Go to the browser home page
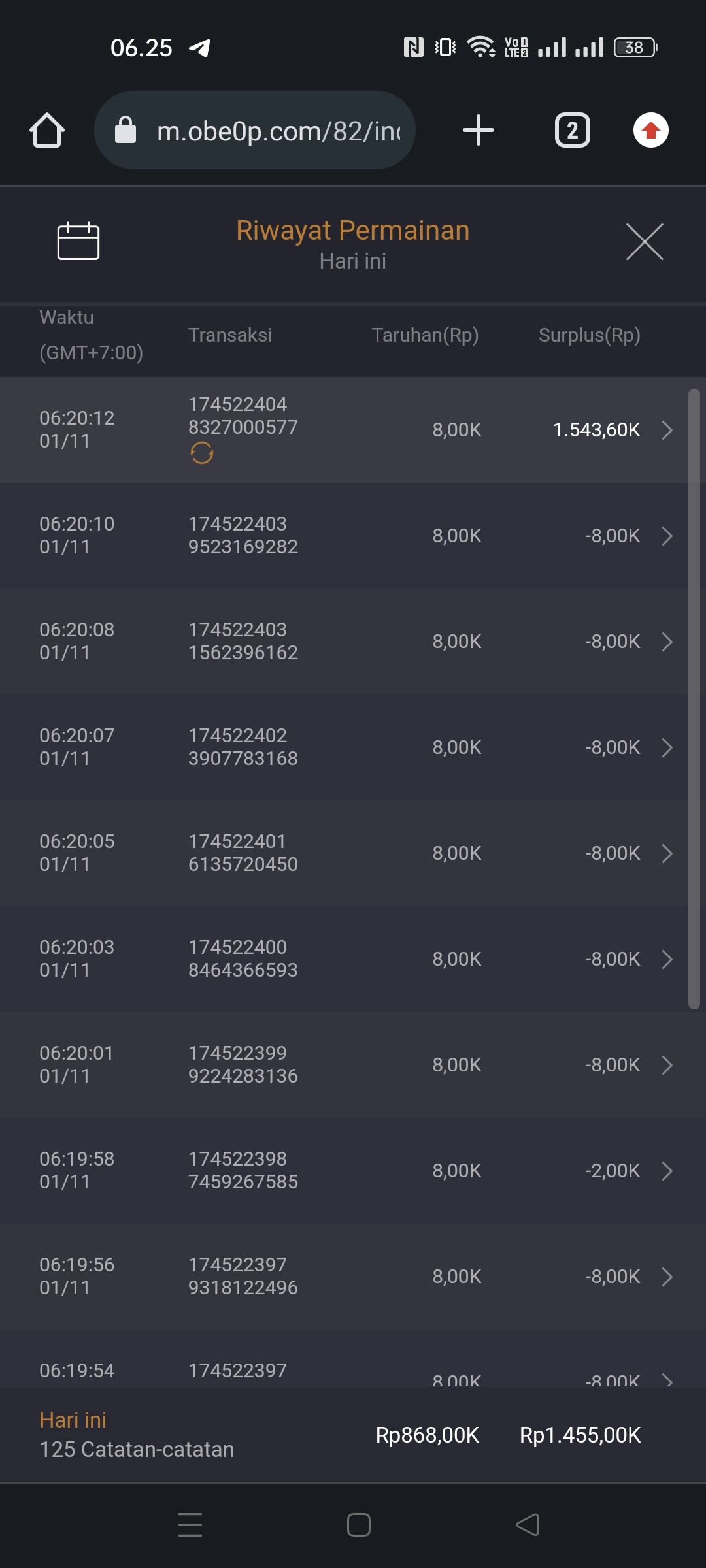Viewport: 706px width, 1568px height. pos(47,131)
